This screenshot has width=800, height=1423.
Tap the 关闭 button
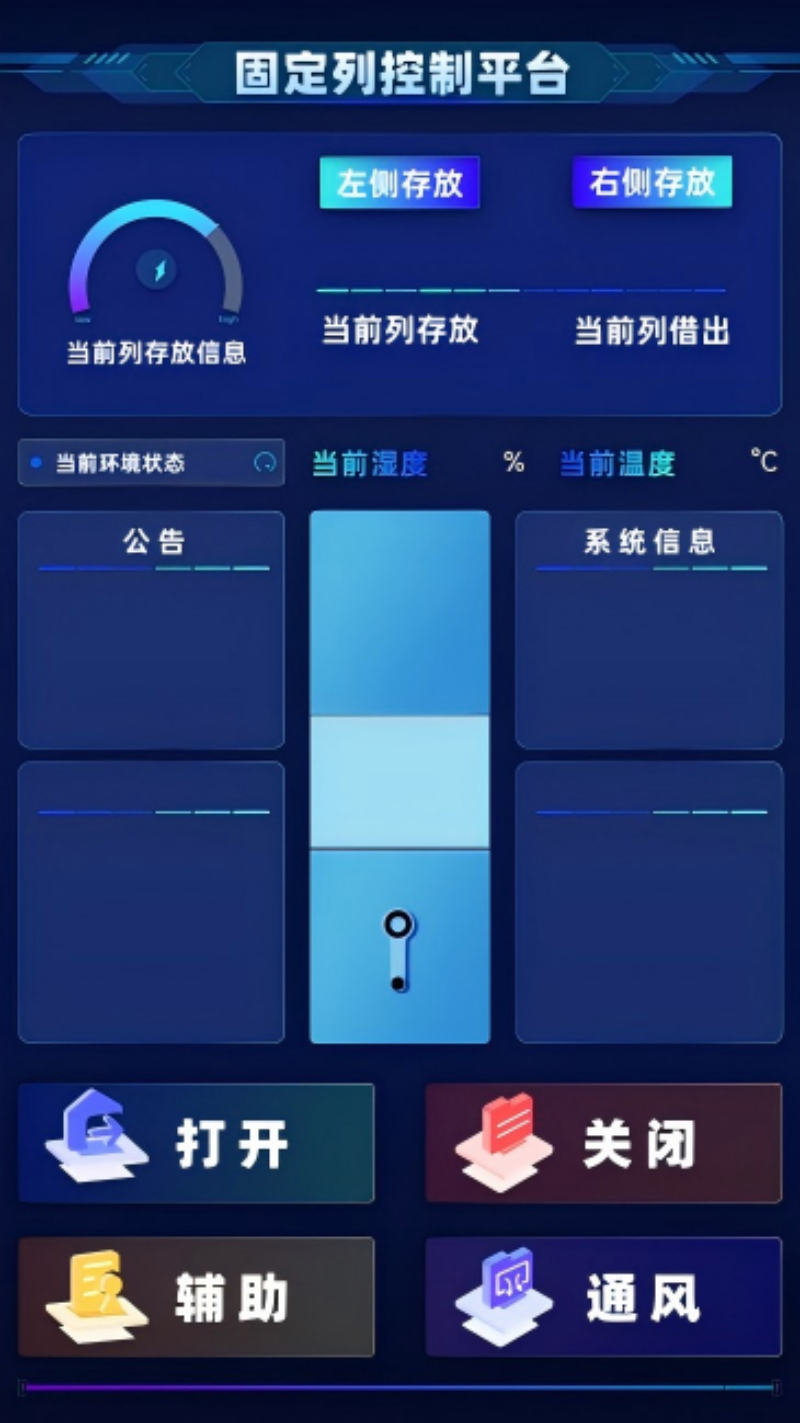point(603,1143)
